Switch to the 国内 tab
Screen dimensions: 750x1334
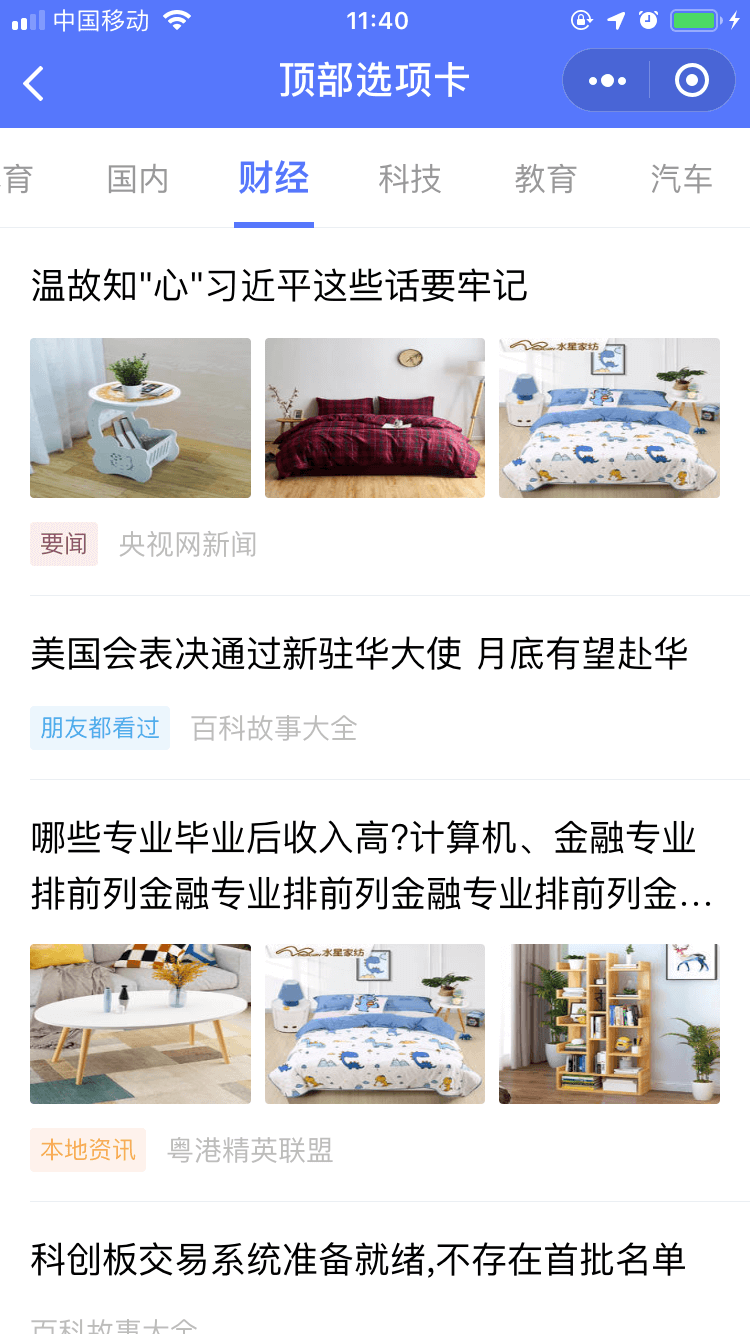(x=138, y=179)
